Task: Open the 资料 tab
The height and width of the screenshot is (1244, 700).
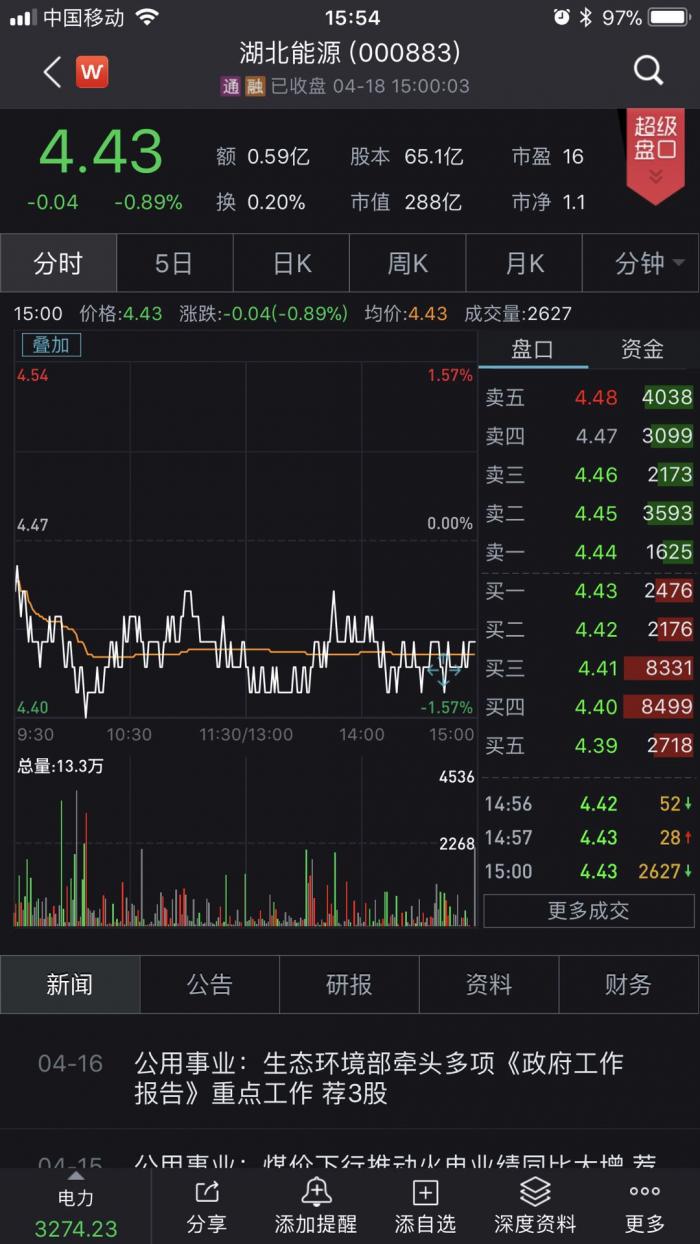Action: (488, 984)
